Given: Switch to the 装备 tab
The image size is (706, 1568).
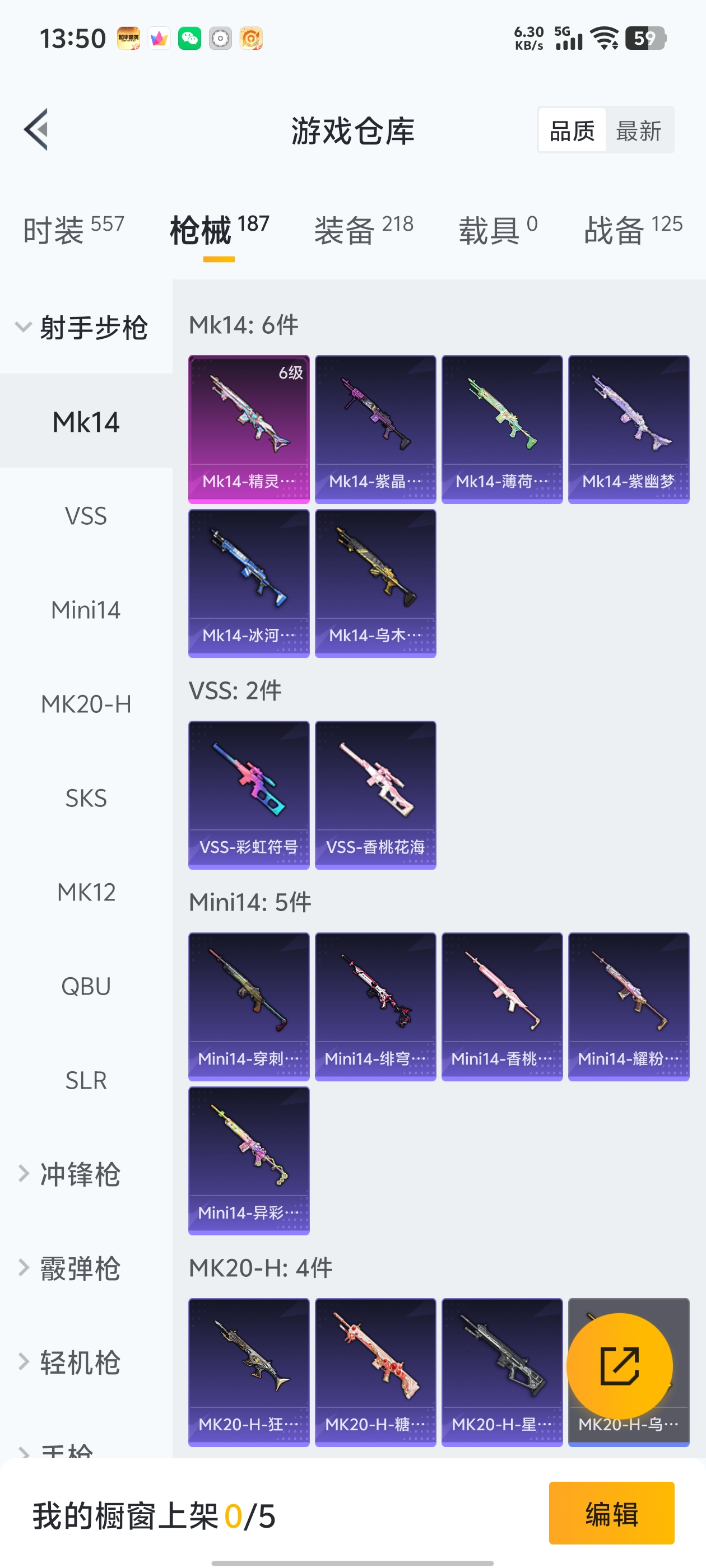Looking at the screenshot, I should [364, 230].
